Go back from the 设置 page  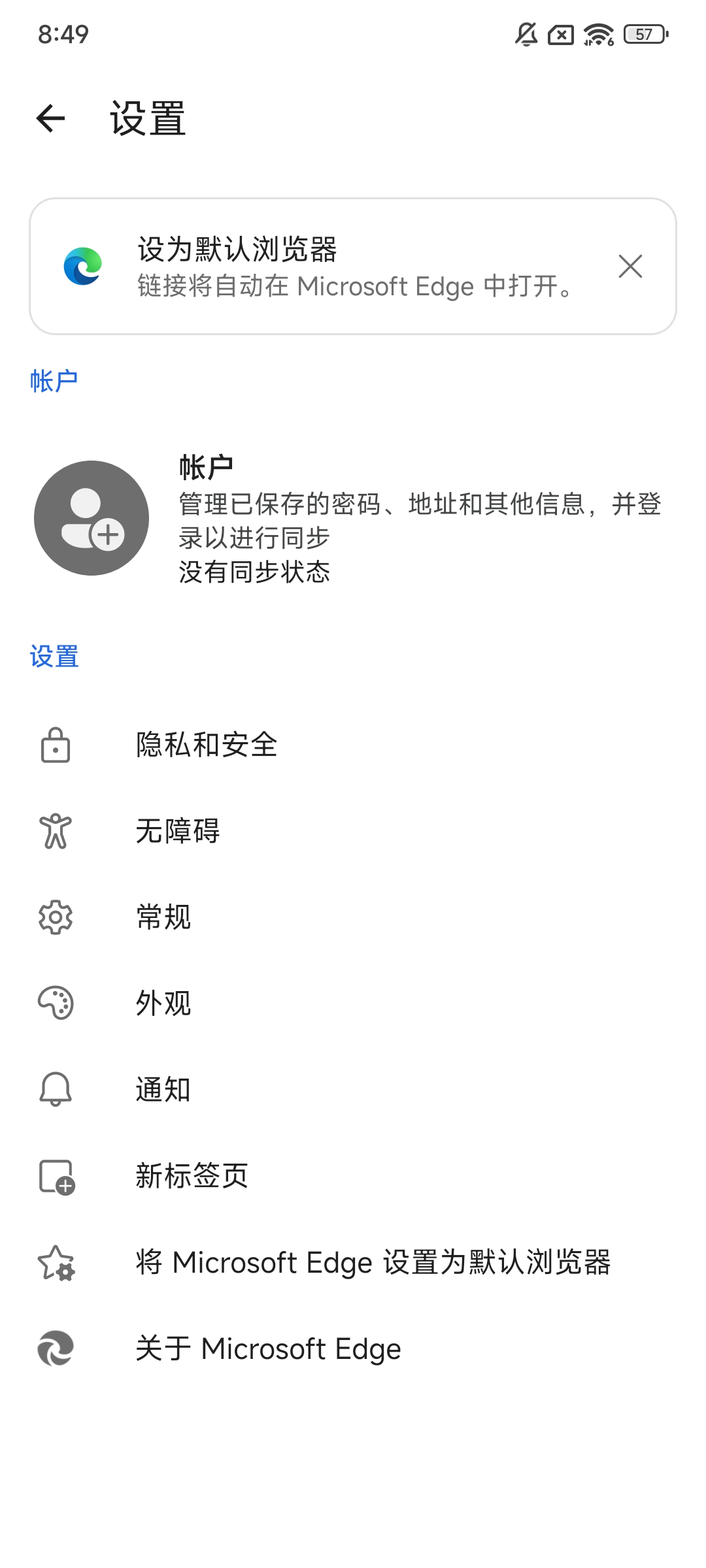click(x=51, y=118)
